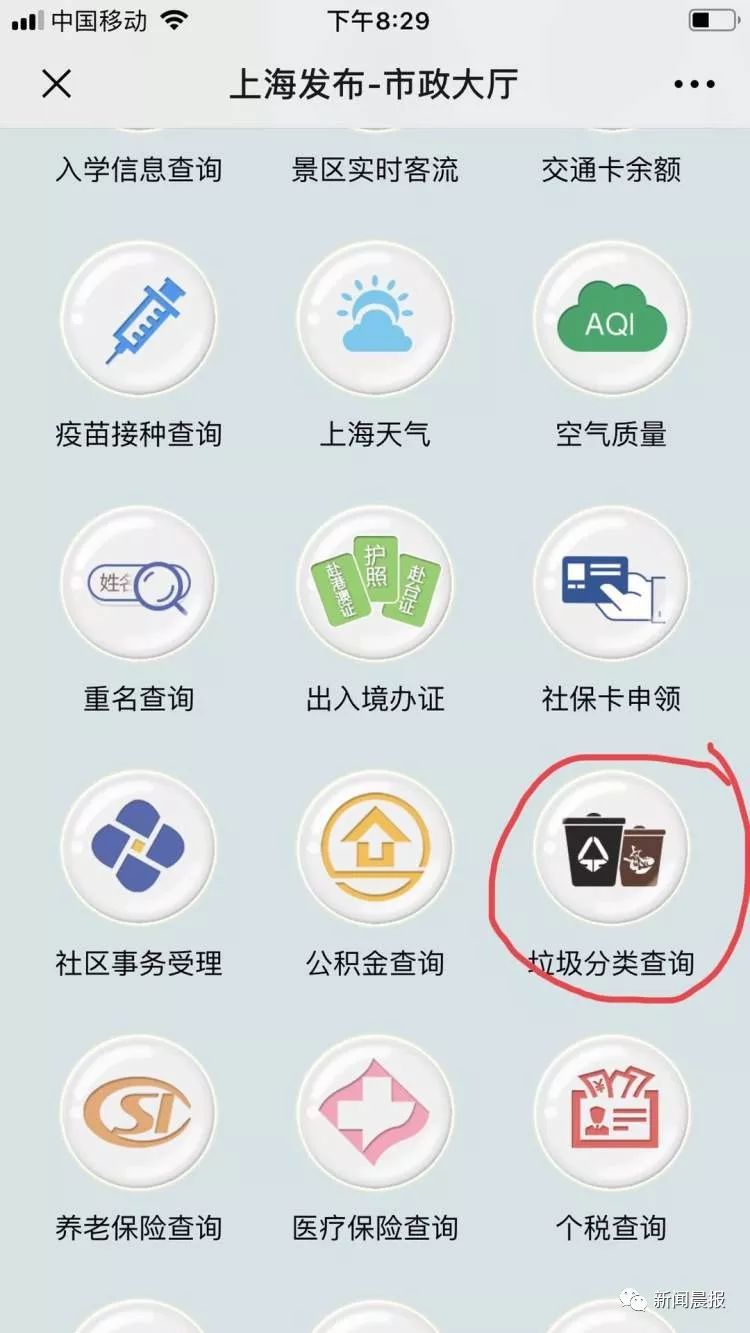Viewport: 750px width, 1333px height.
Task: Close the 上海发布-市政大厅 page
Action: tap(57, 84)
